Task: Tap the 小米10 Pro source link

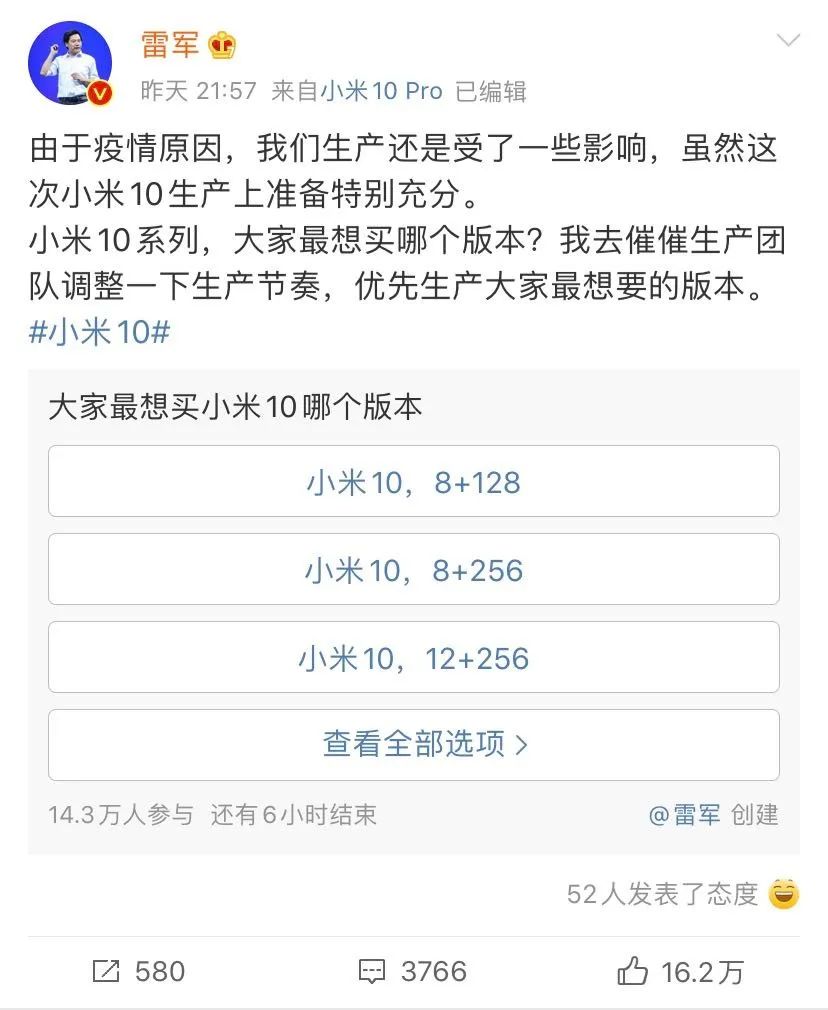Action: pos(380,91)
